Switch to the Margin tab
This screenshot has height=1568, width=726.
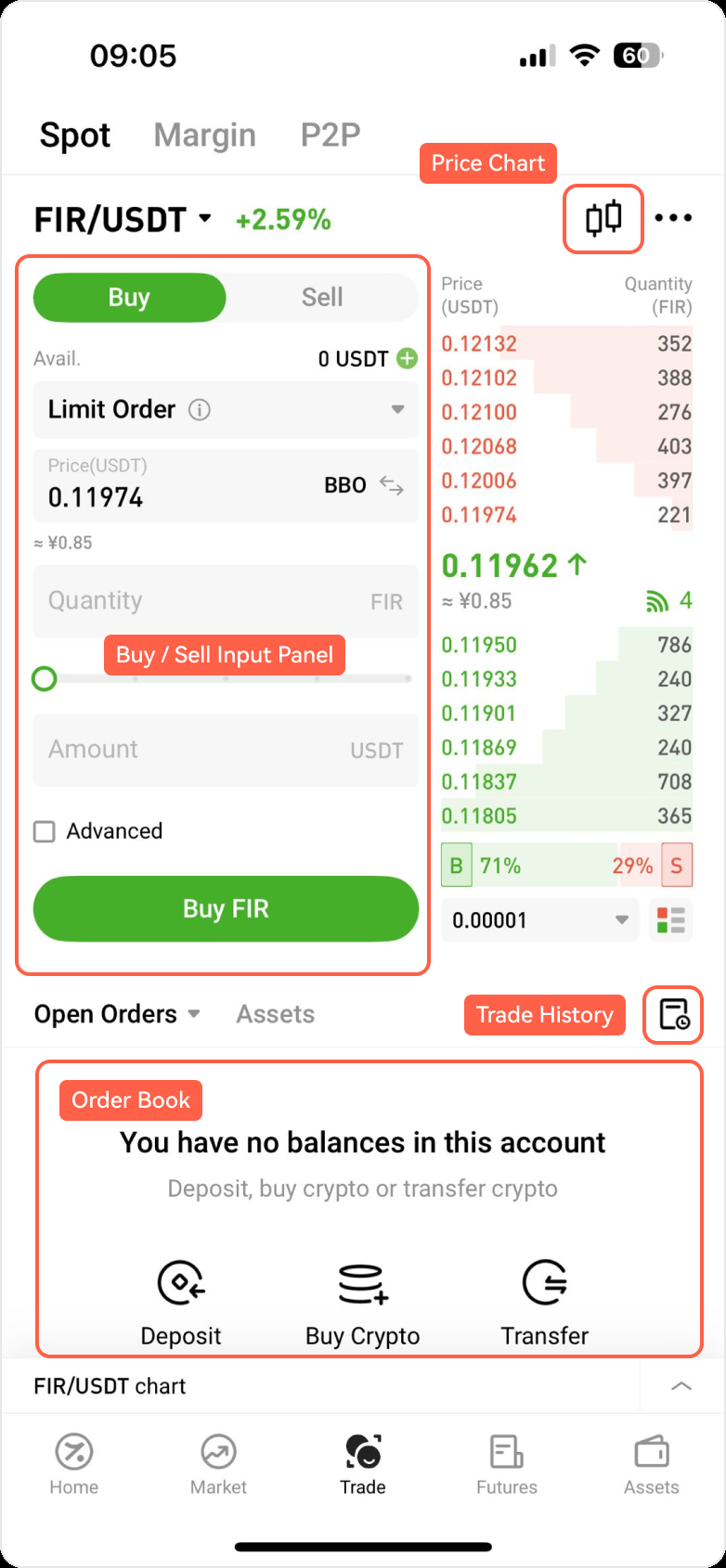204,135
